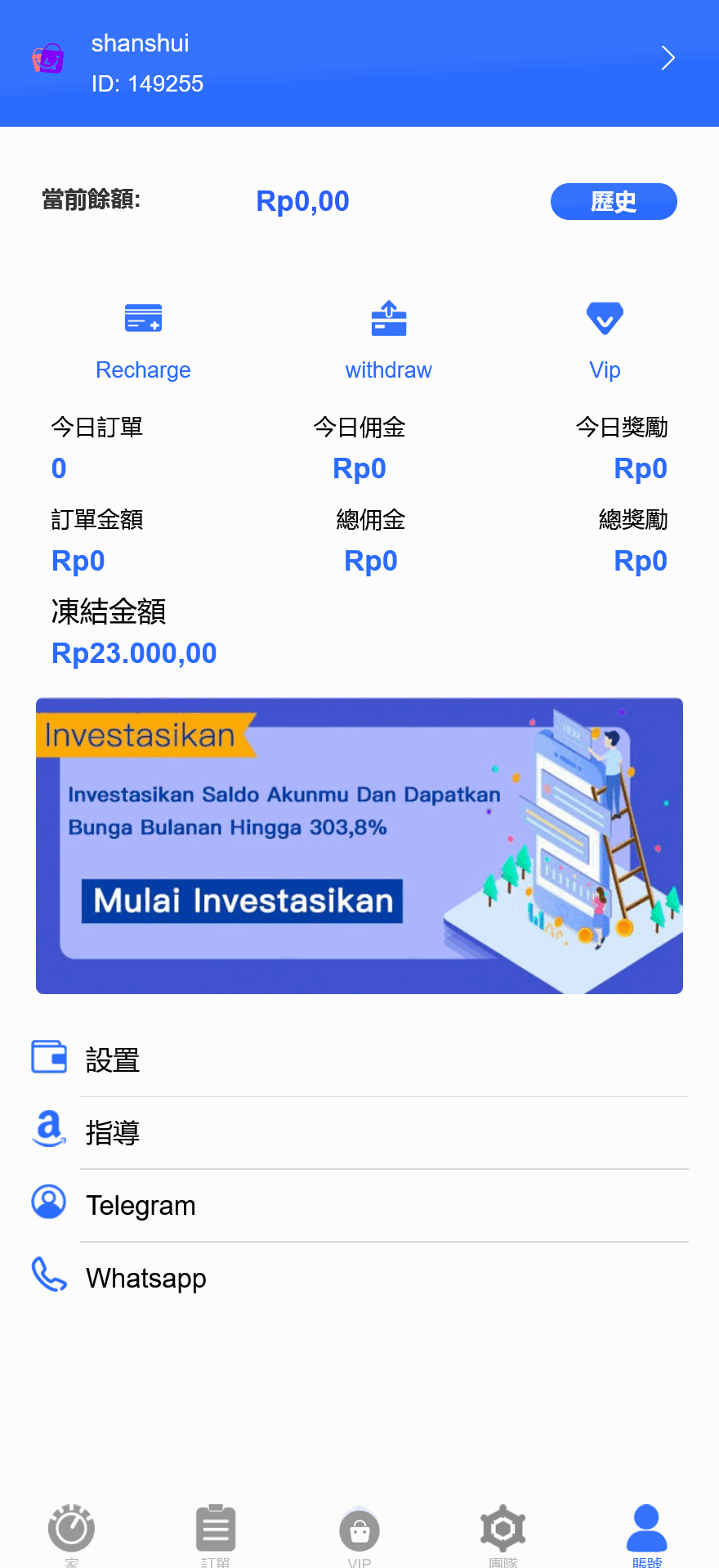The width and height of the screenshot is (719, 1568).
Task: Open the Vip diamond icon
Action: tap(605, 318)
